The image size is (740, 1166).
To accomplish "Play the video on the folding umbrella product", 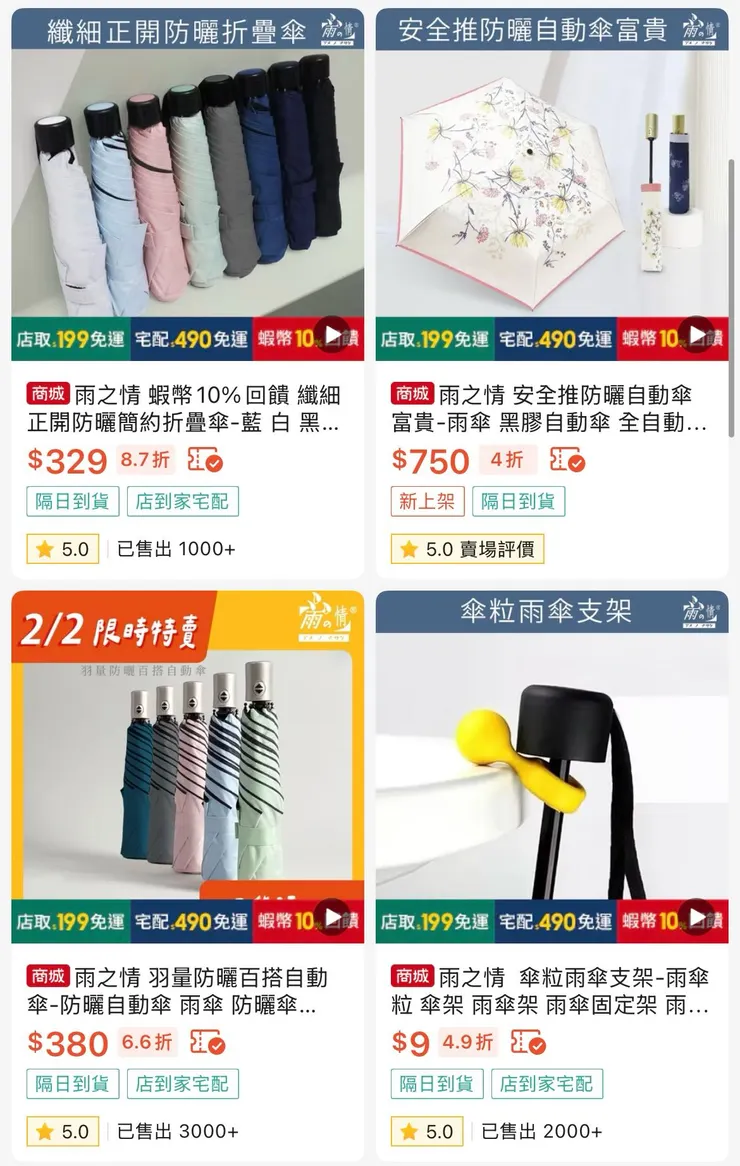I will click(331, 335).
